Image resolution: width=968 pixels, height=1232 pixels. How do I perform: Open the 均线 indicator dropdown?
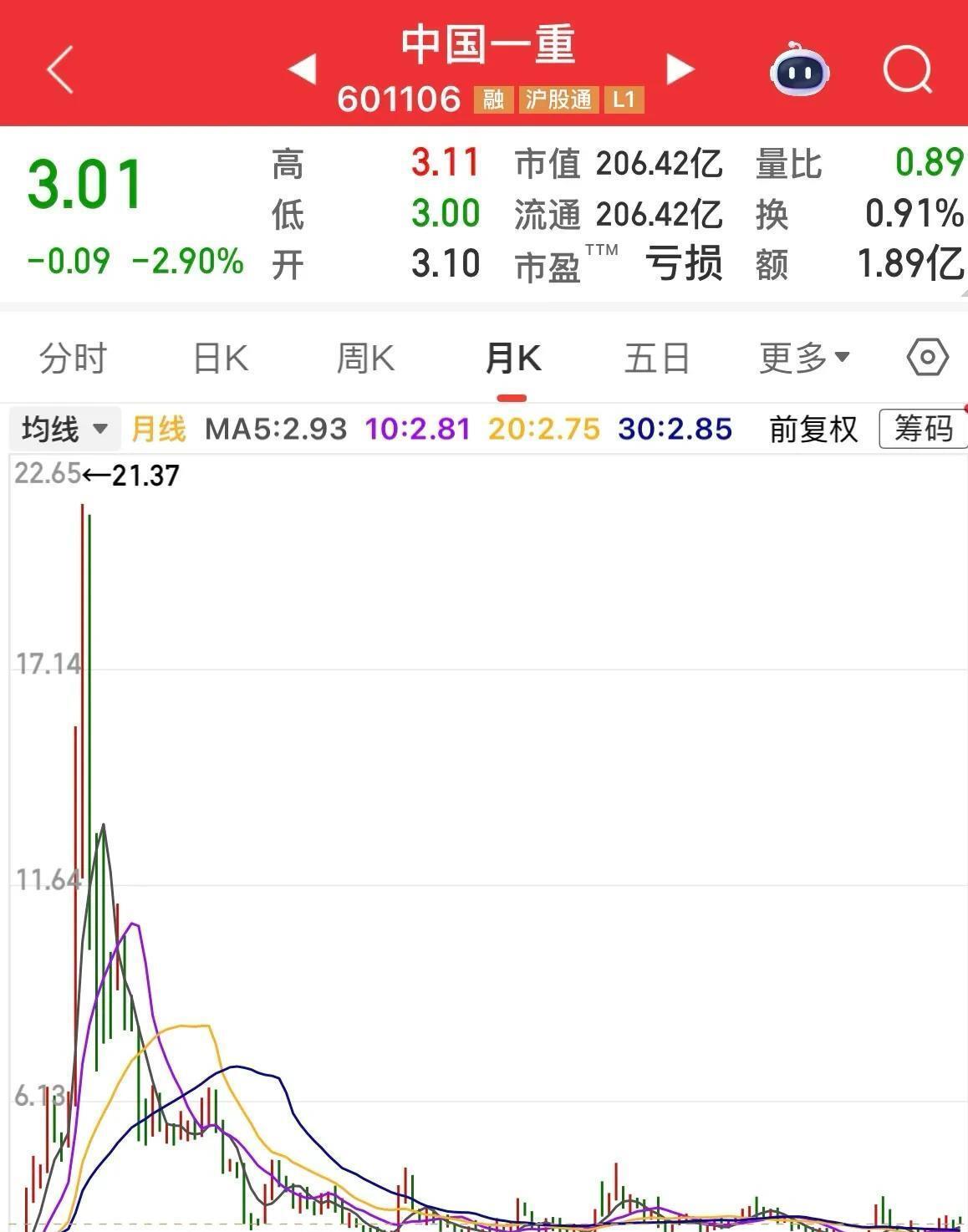[x=63, y=429]
